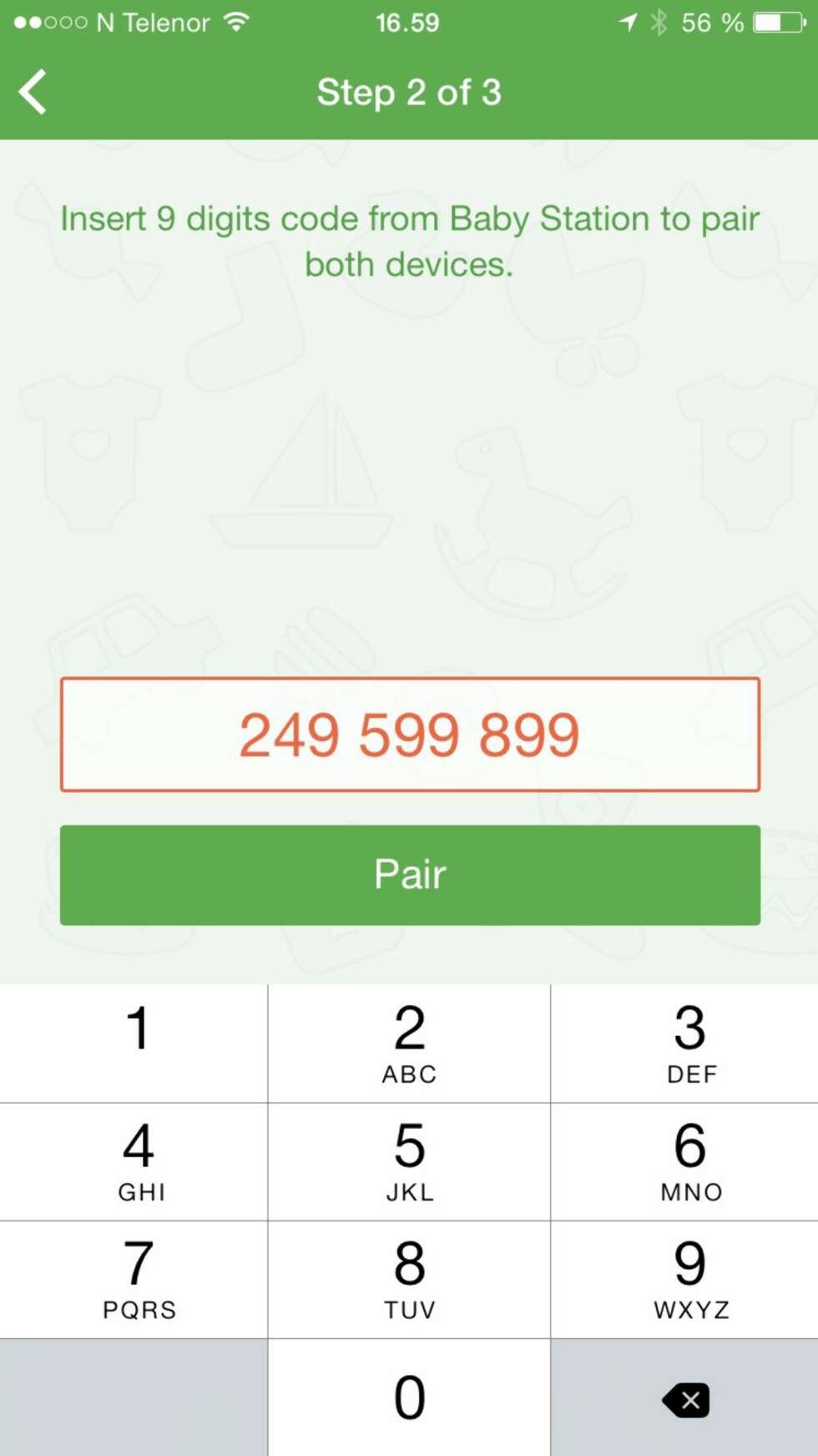Enter digit 1 on the keypad

pyautogui.click(x=134, y=1043)
